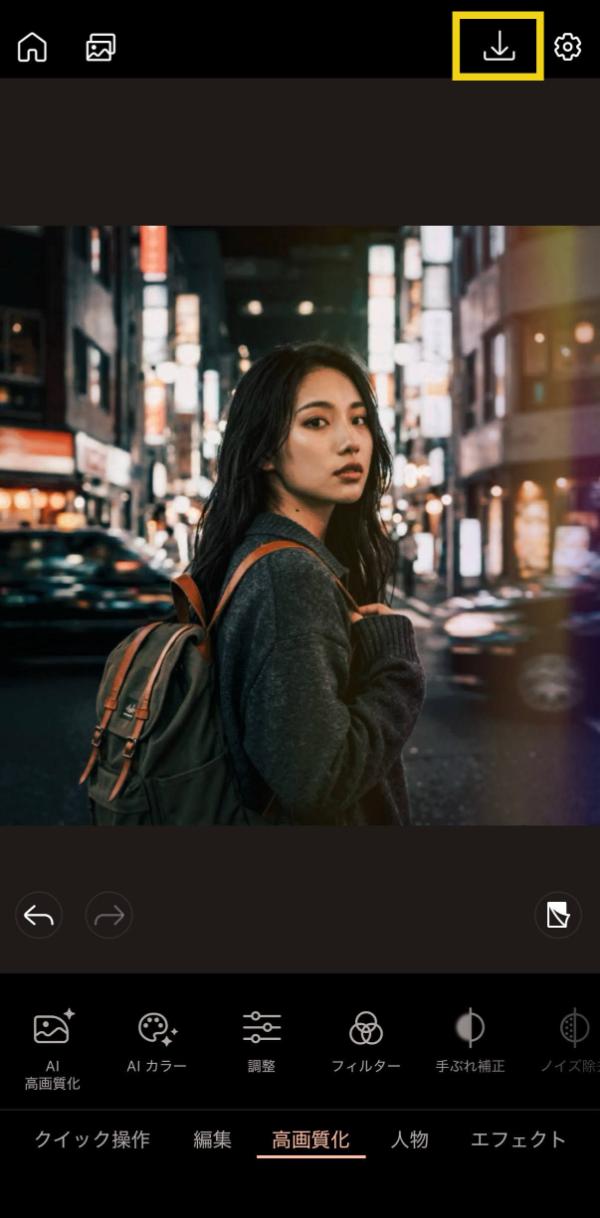600x1218 pixels.
Task: Switch to the クイック操作 tab
Action: [x=92, y=1140]
